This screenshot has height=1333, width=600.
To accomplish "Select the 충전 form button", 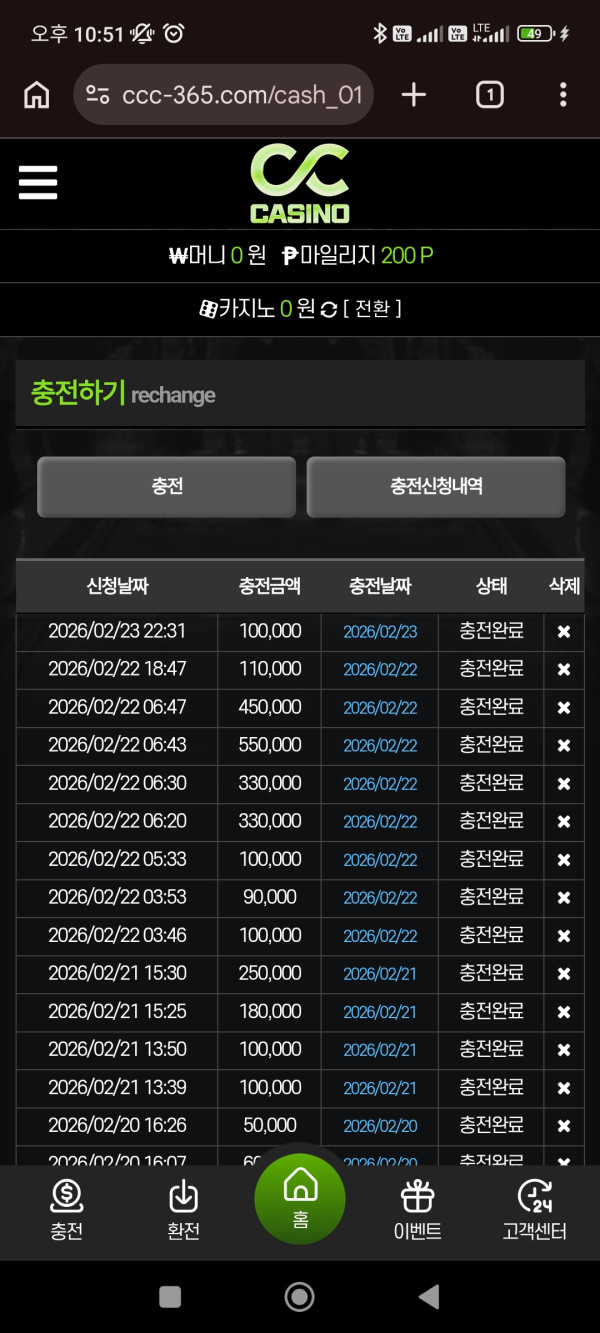I will point(166,487).
